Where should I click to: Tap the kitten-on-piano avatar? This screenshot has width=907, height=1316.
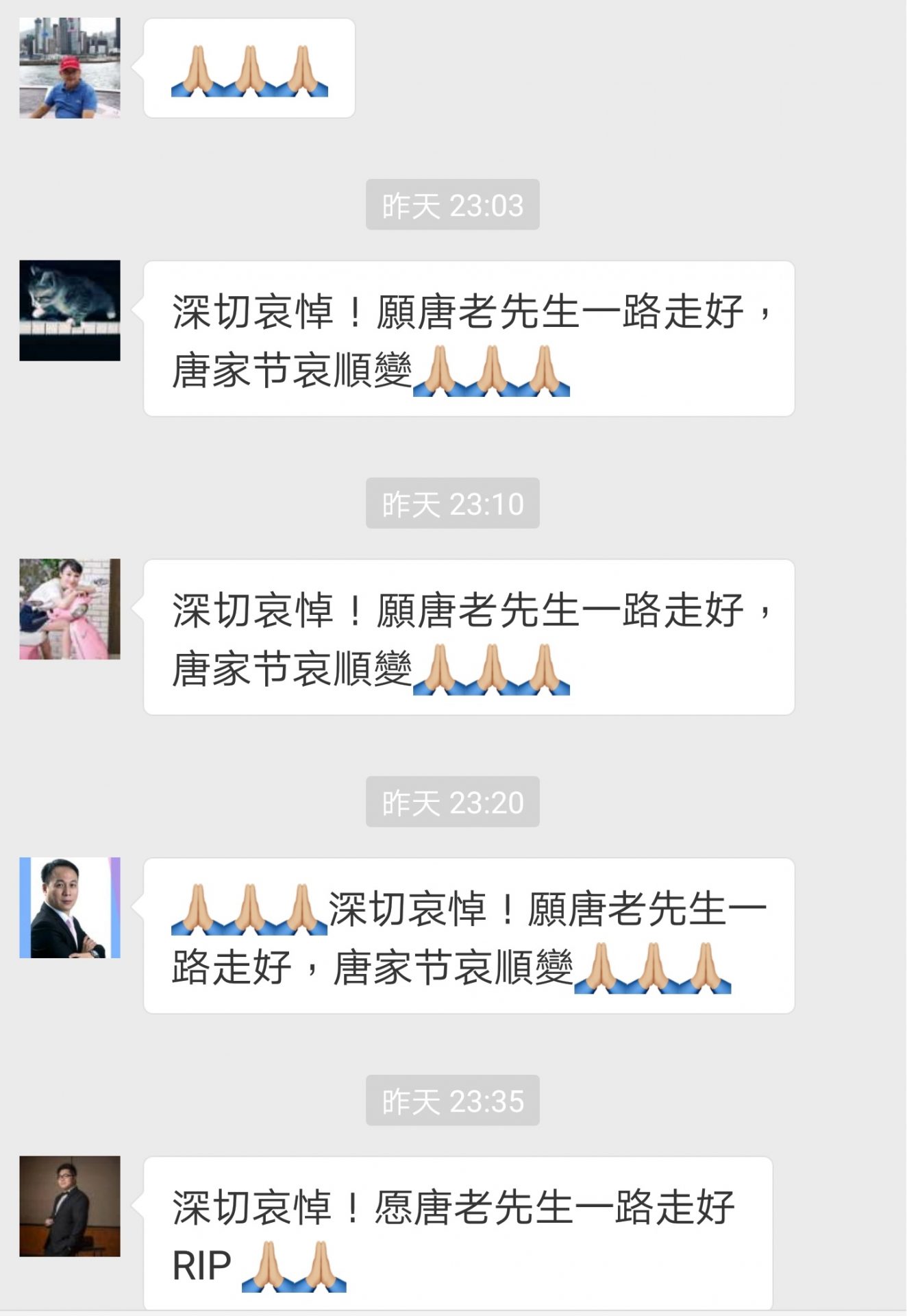pos(69,310)
